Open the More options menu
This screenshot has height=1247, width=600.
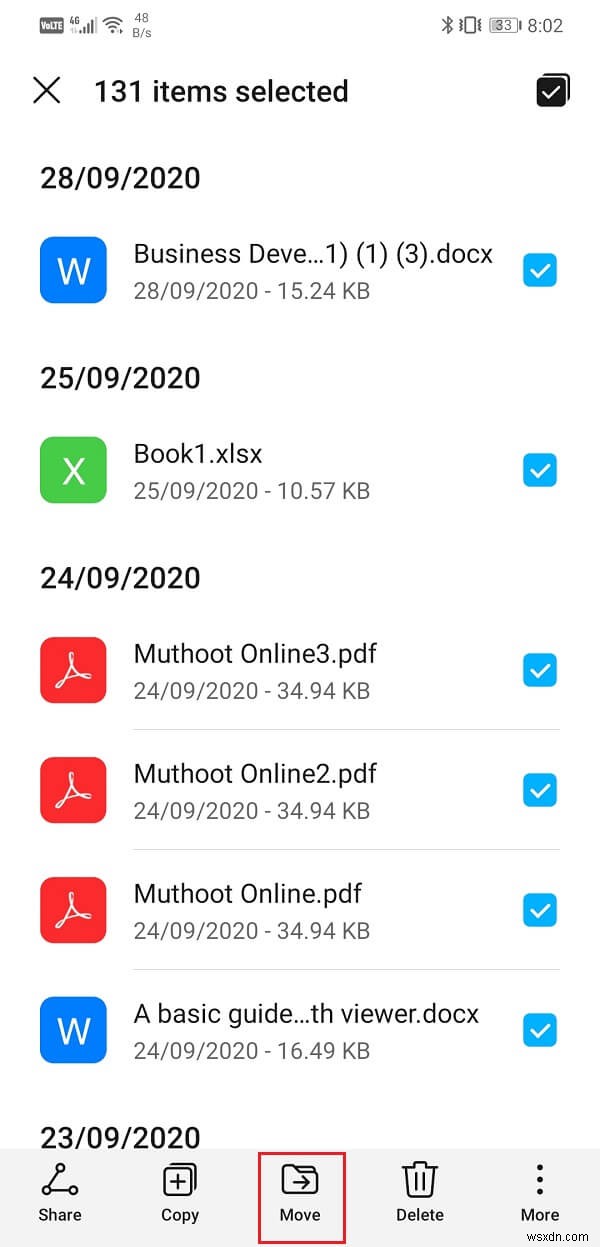coord(540,1193)
